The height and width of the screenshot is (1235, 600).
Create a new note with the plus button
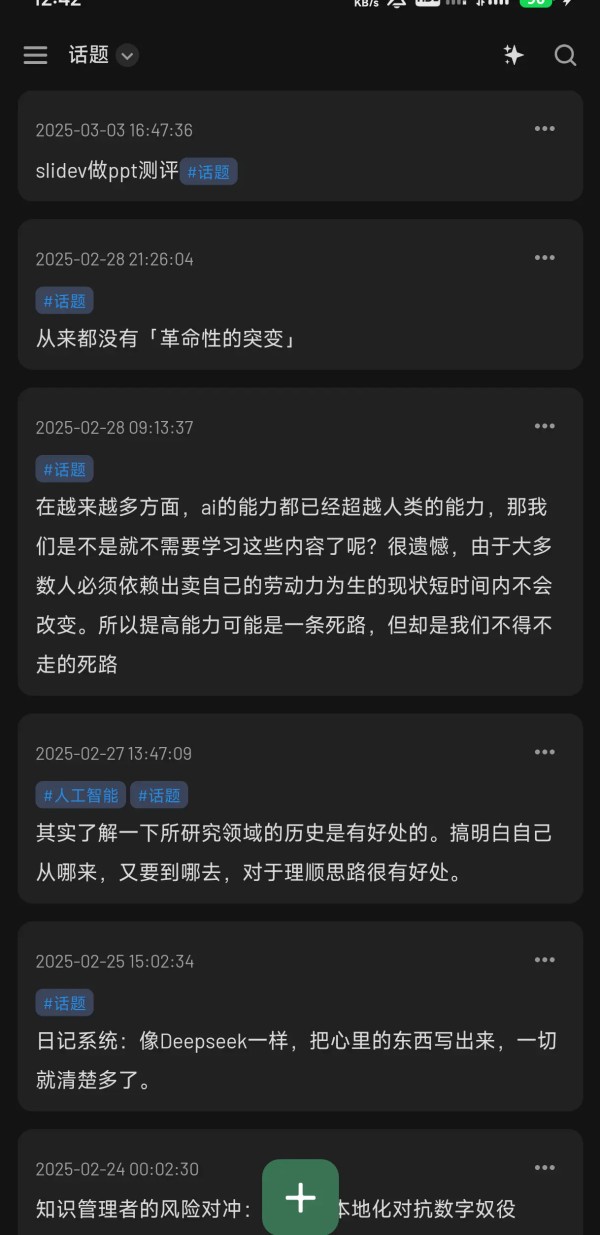click(300, 1198)
